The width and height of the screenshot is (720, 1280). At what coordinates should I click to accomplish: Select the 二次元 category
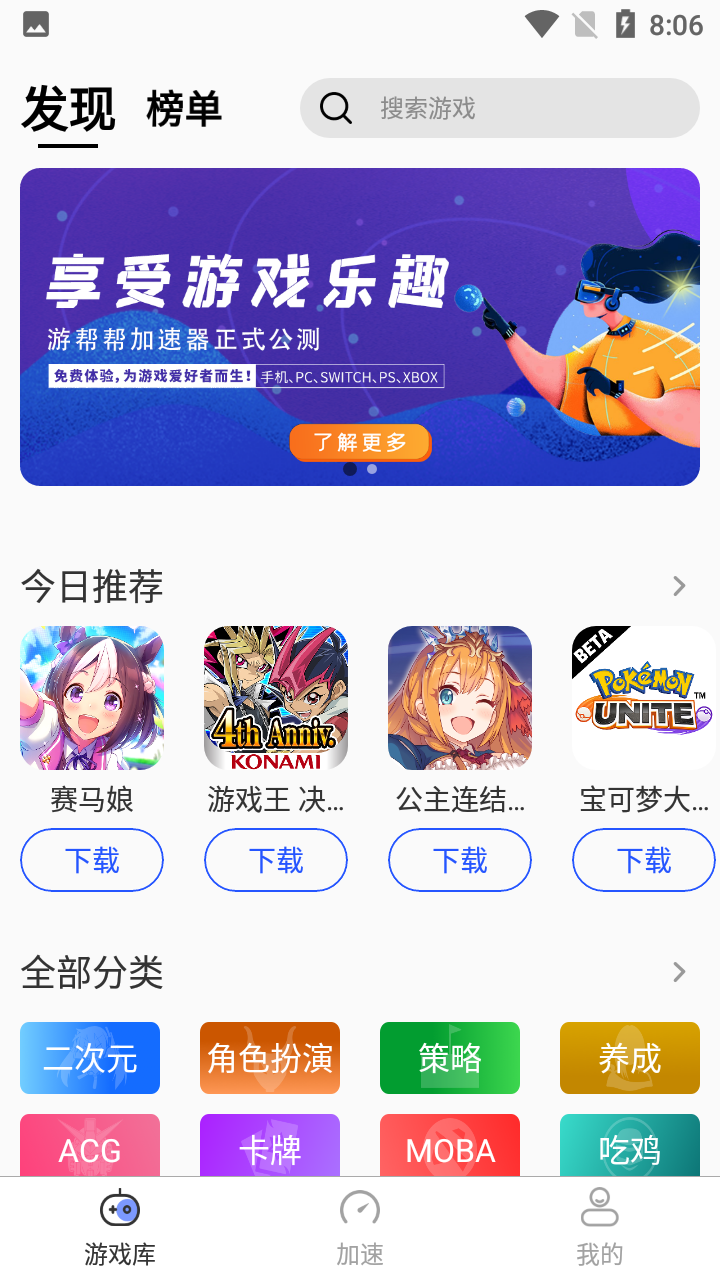90,1058
